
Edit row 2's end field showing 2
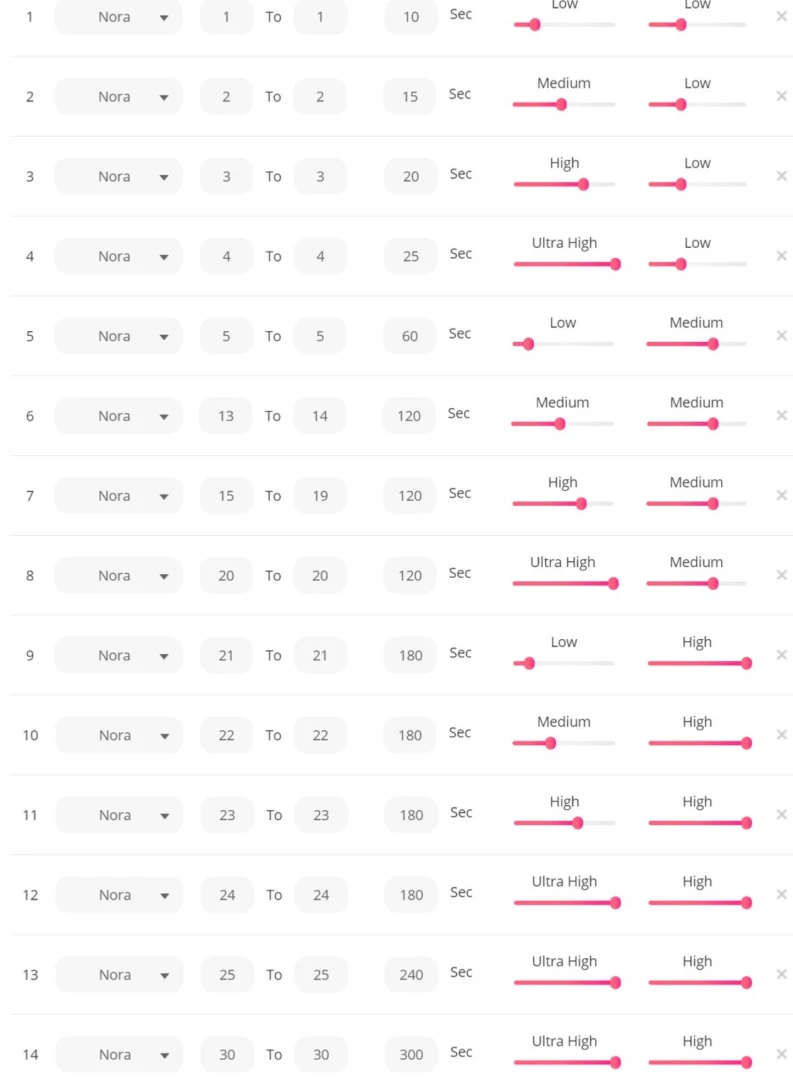[320, 97]
